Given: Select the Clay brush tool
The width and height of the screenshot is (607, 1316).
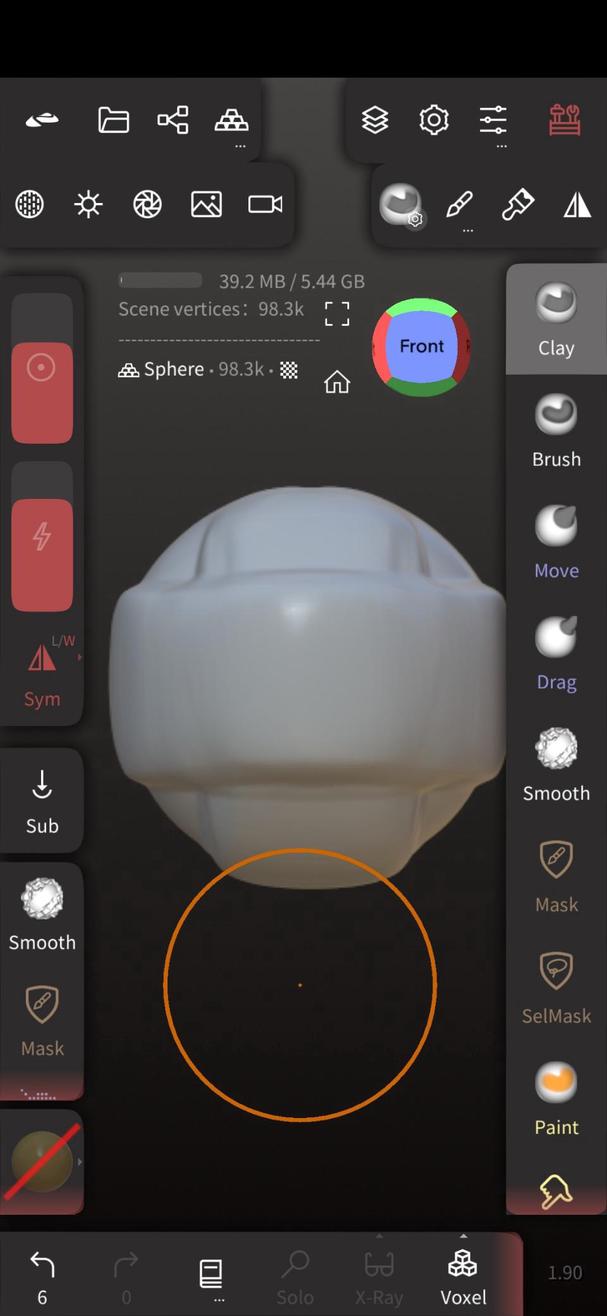Looking at the screenshot, I should pyautogui.click(x=556, y=320).
